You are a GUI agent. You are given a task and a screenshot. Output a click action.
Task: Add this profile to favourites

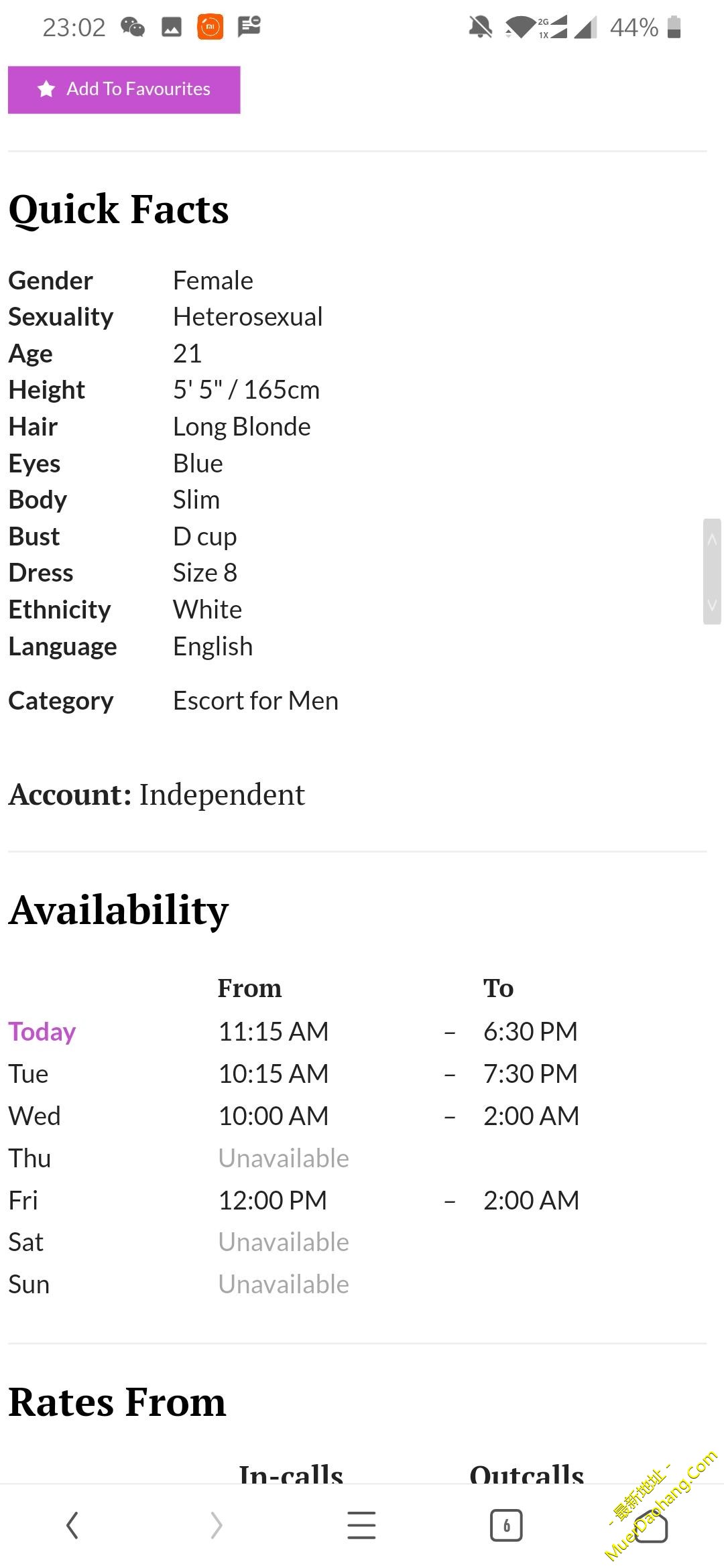coord(124,90)
